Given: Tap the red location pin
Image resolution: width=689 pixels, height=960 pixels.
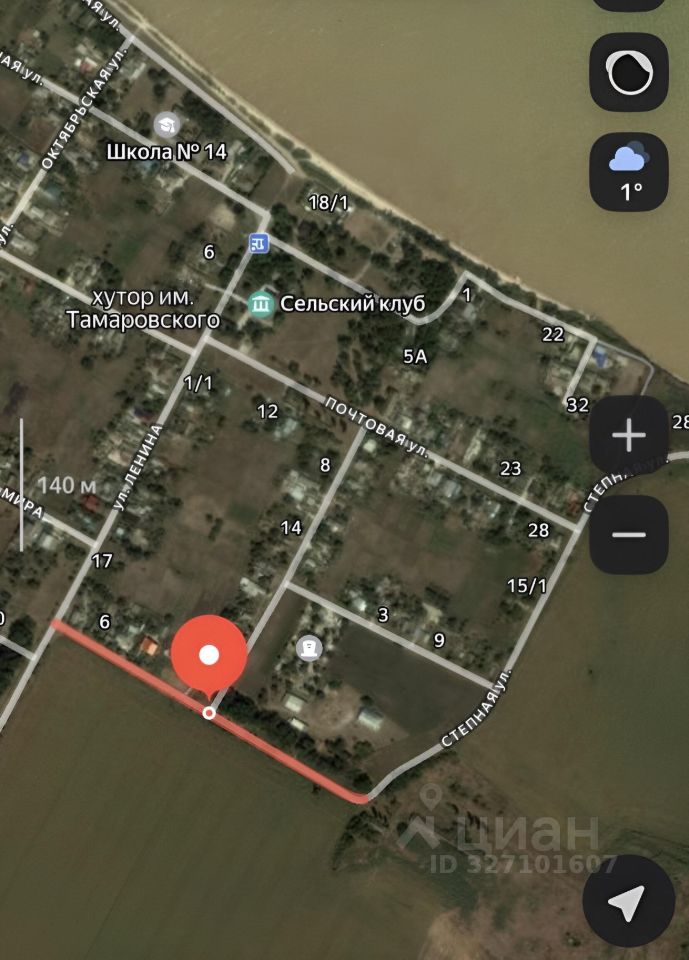Looking at the screenshot, I should pos(209,656).
